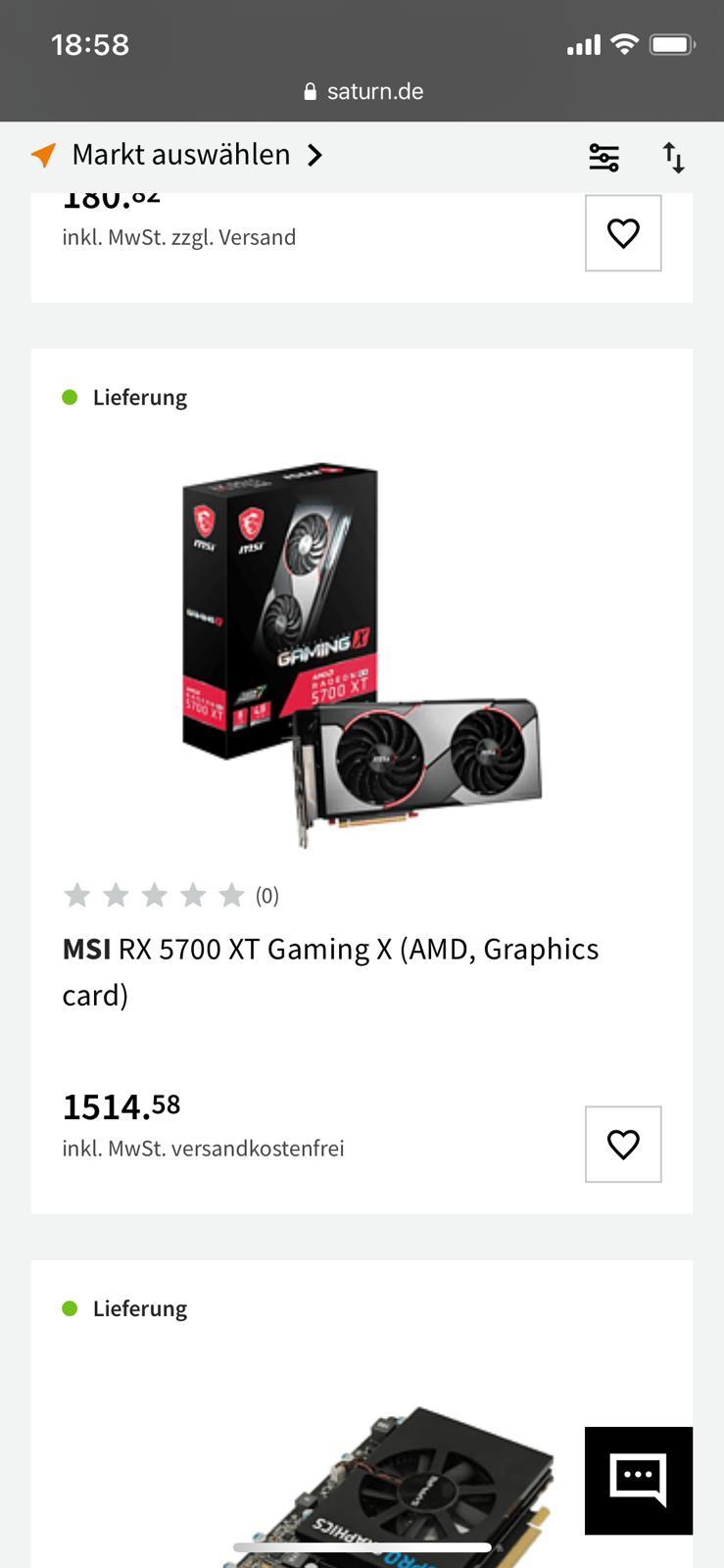
Task: Open the filter options icon
Action: pyautogui.click(x=603, y=157)
